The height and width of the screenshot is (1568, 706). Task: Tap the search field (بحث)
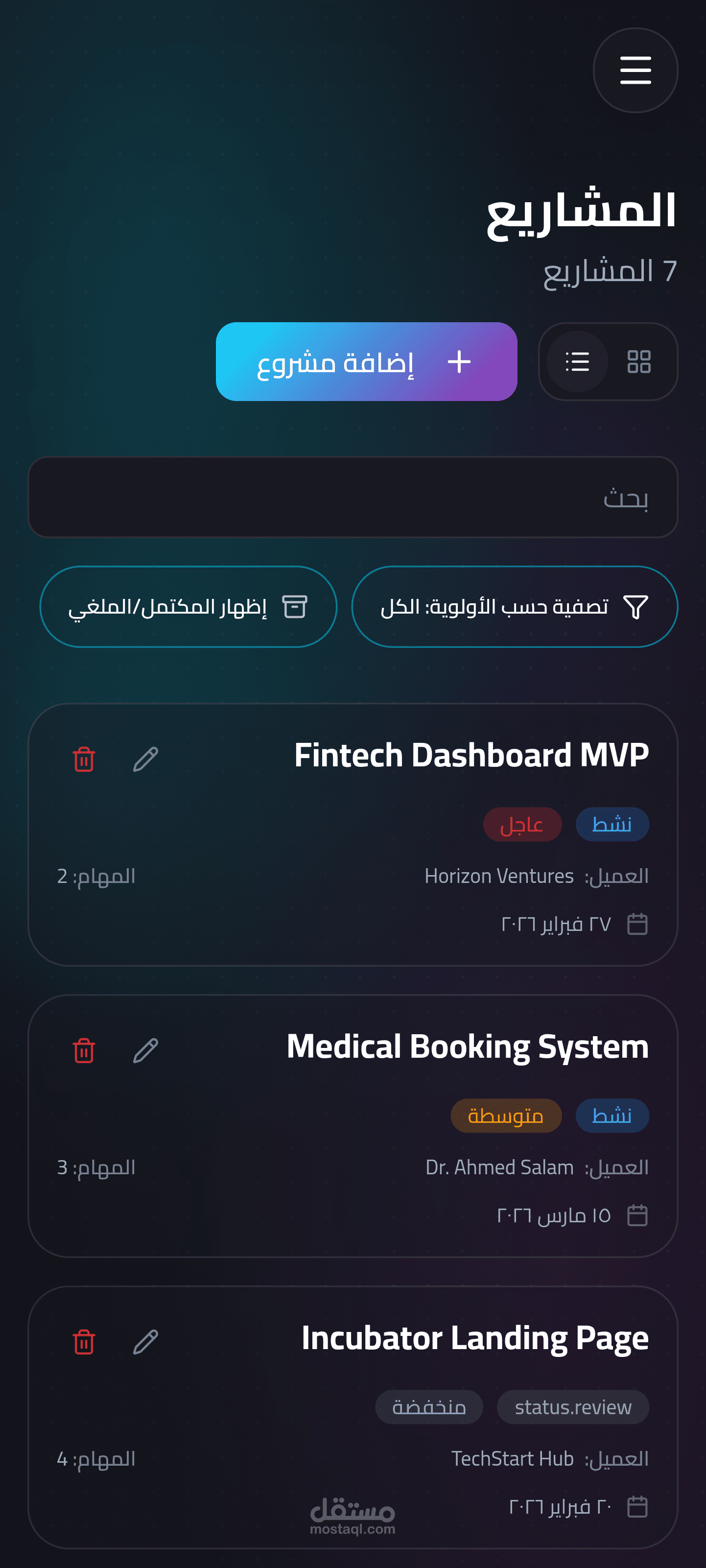click(x=353, y=498)
